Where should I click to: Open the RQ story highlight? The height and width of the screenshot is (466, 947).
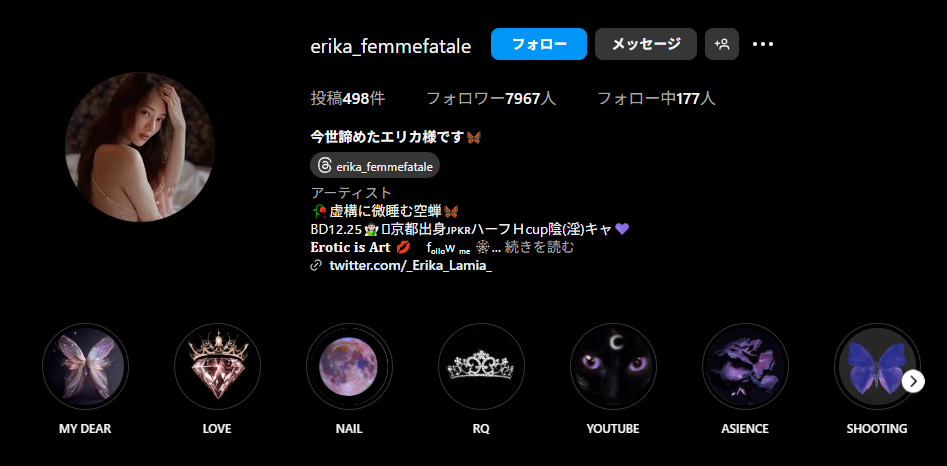pos(481,366)
